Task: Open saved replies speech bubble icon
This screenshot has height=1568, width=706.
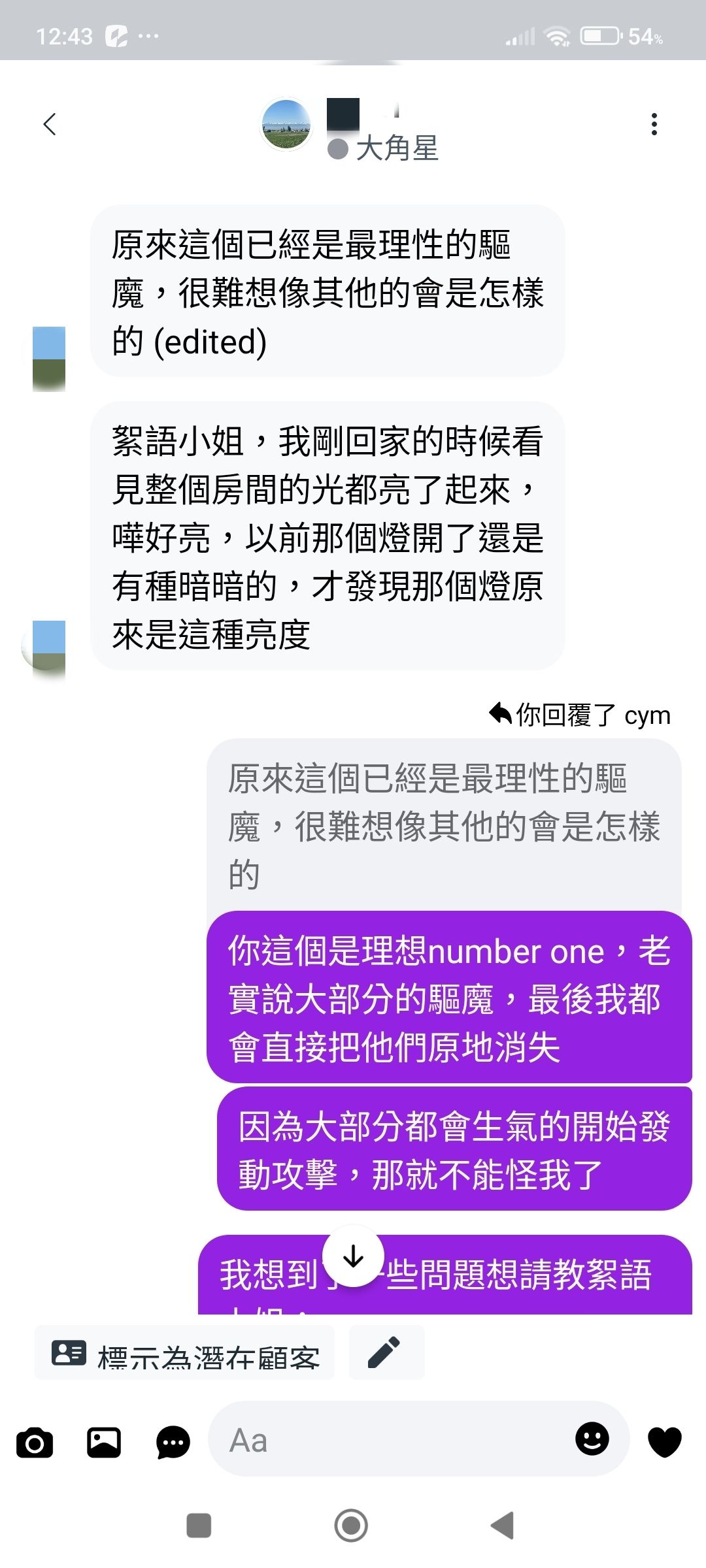Action: (173, 1443)
